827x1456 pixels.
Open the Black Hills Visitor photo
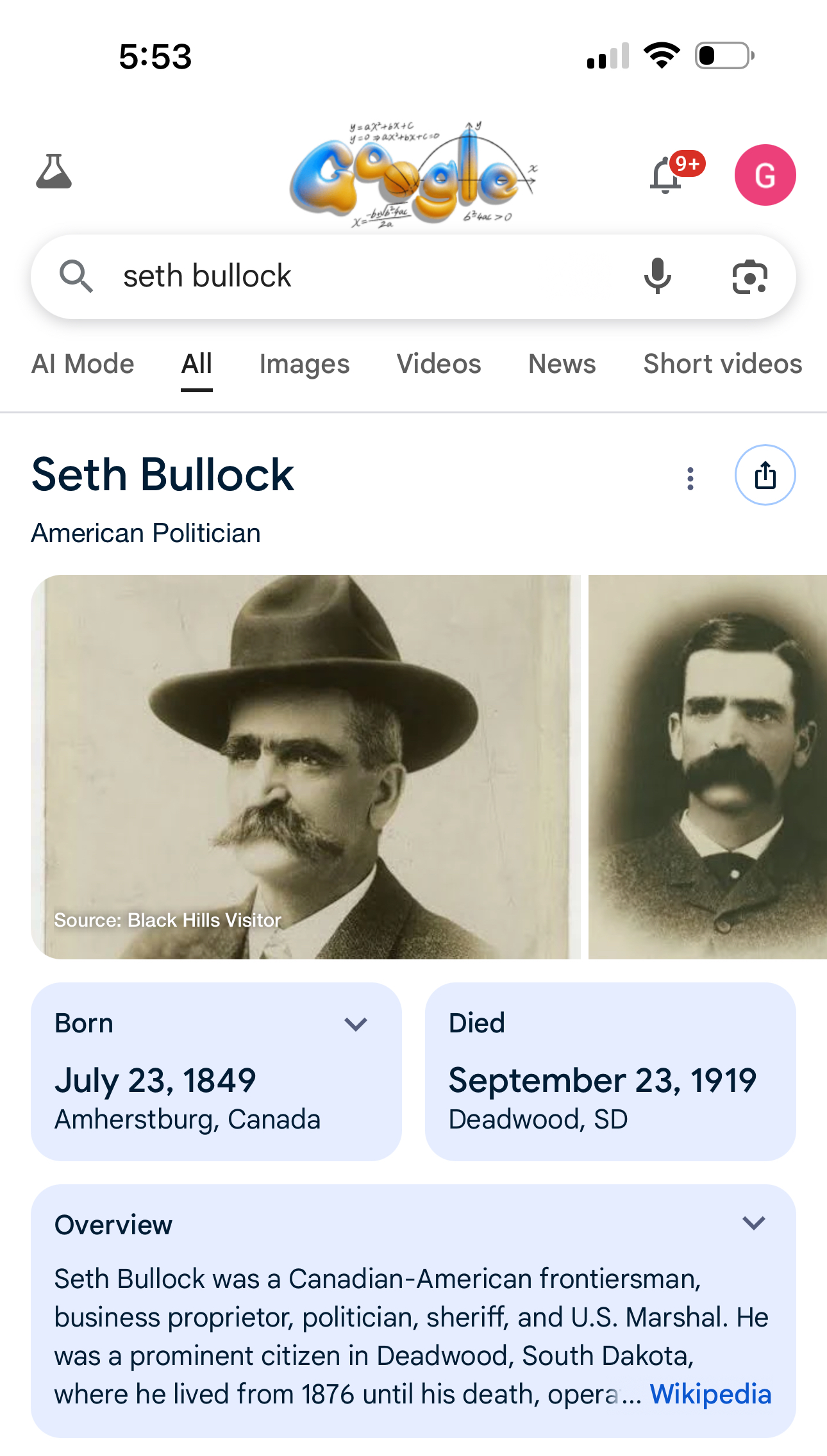[305, 766]
